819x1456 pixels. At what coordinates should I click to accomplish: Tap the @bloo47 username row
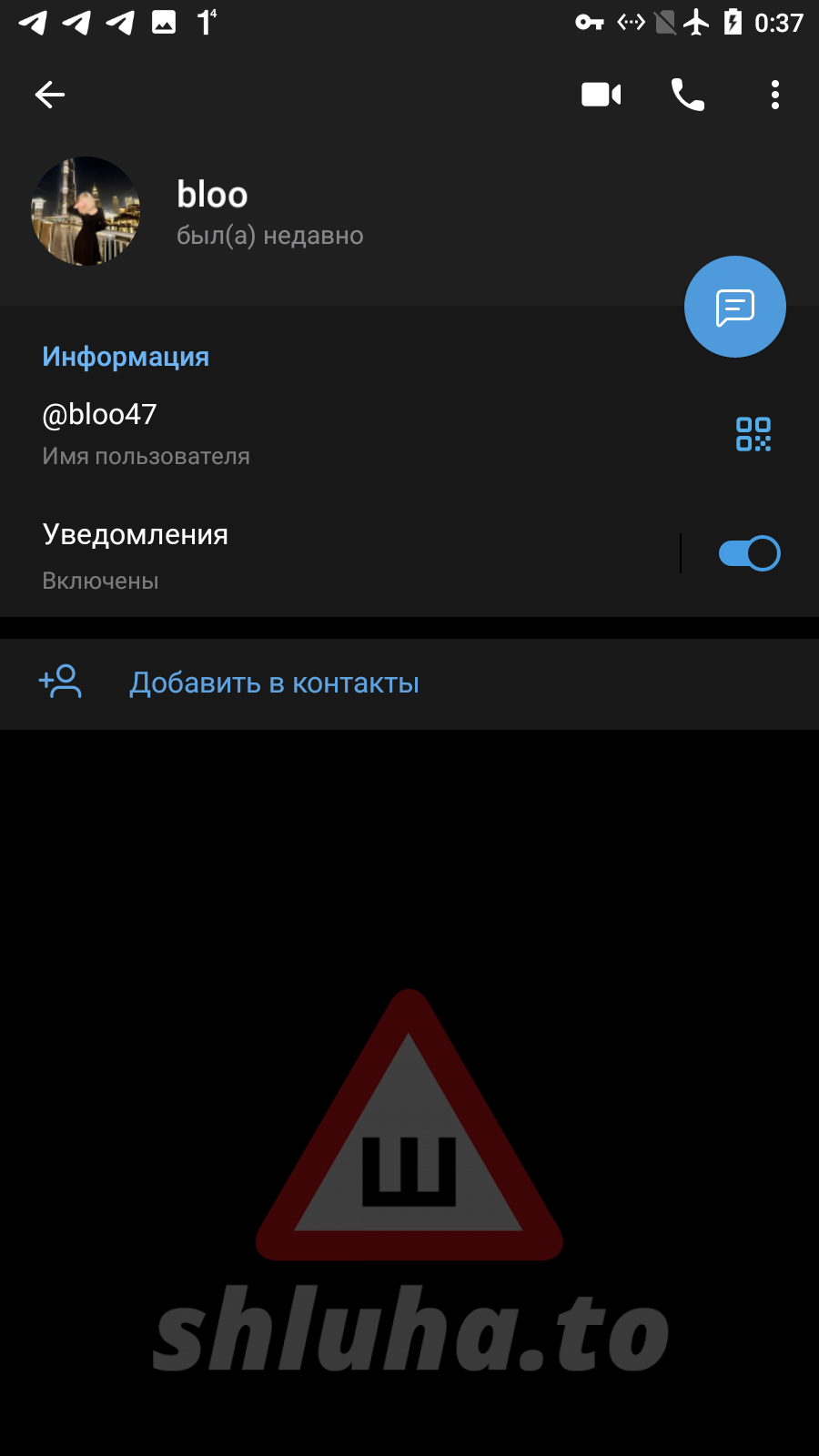[273, 433]
